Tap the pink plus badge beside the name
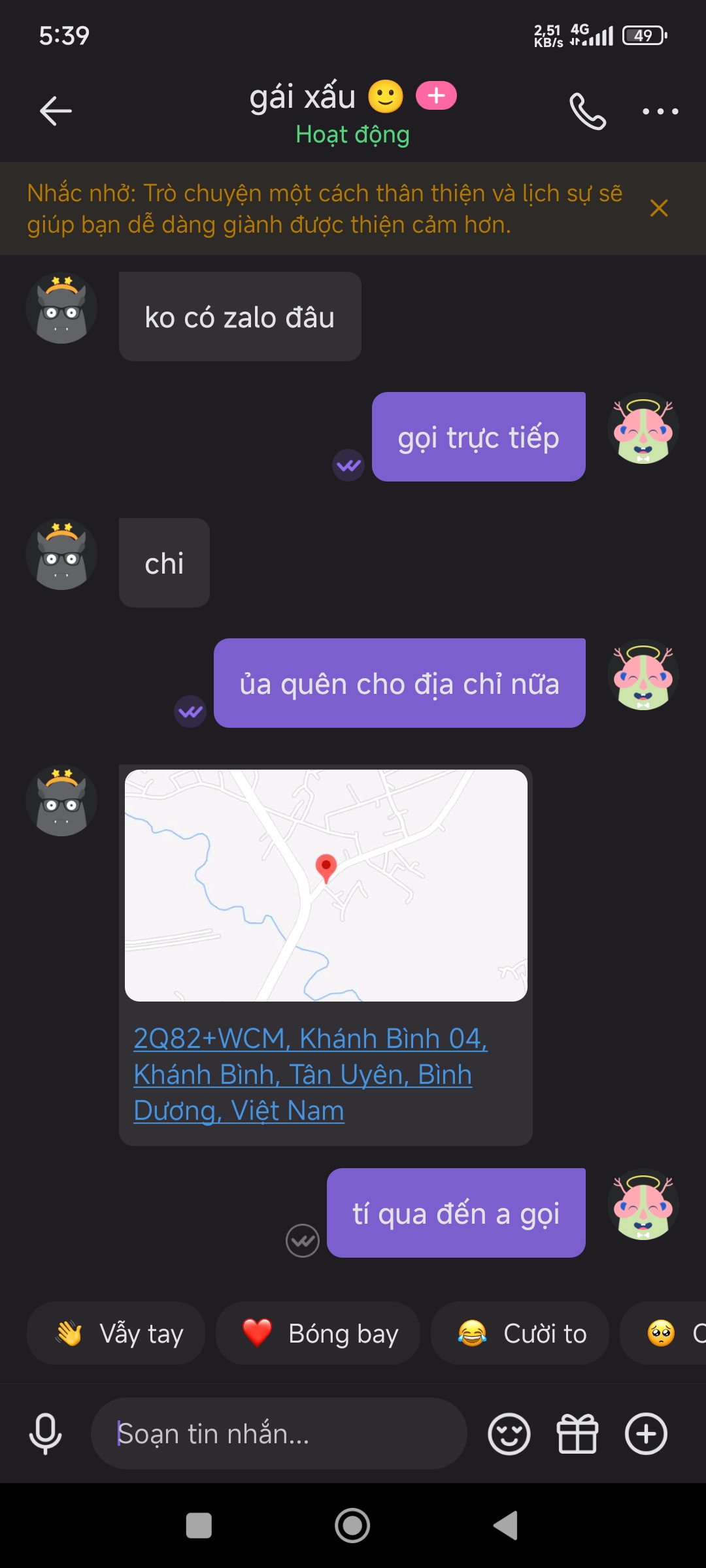This screenshot has height=1568, width=706. pyautogui.click(x=436, y=96)
